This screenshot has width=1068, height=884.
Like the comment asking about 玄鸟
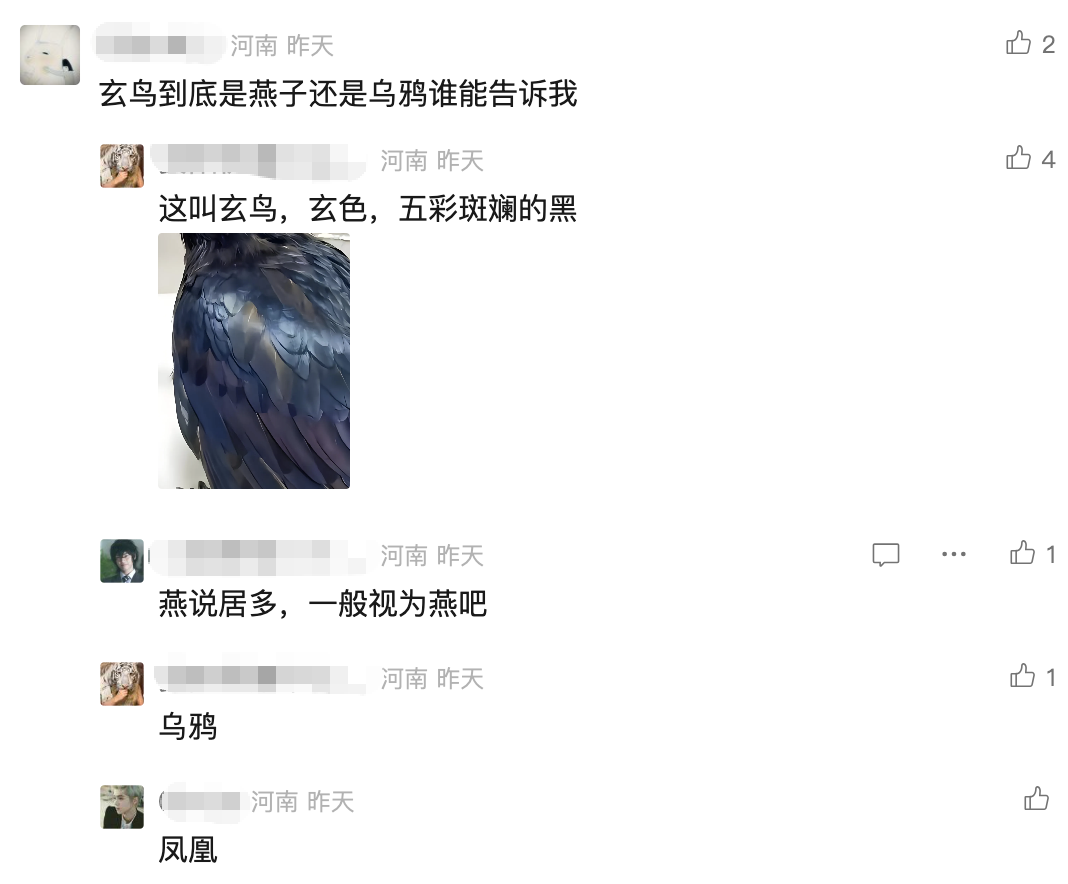(x=1019, y=43)
